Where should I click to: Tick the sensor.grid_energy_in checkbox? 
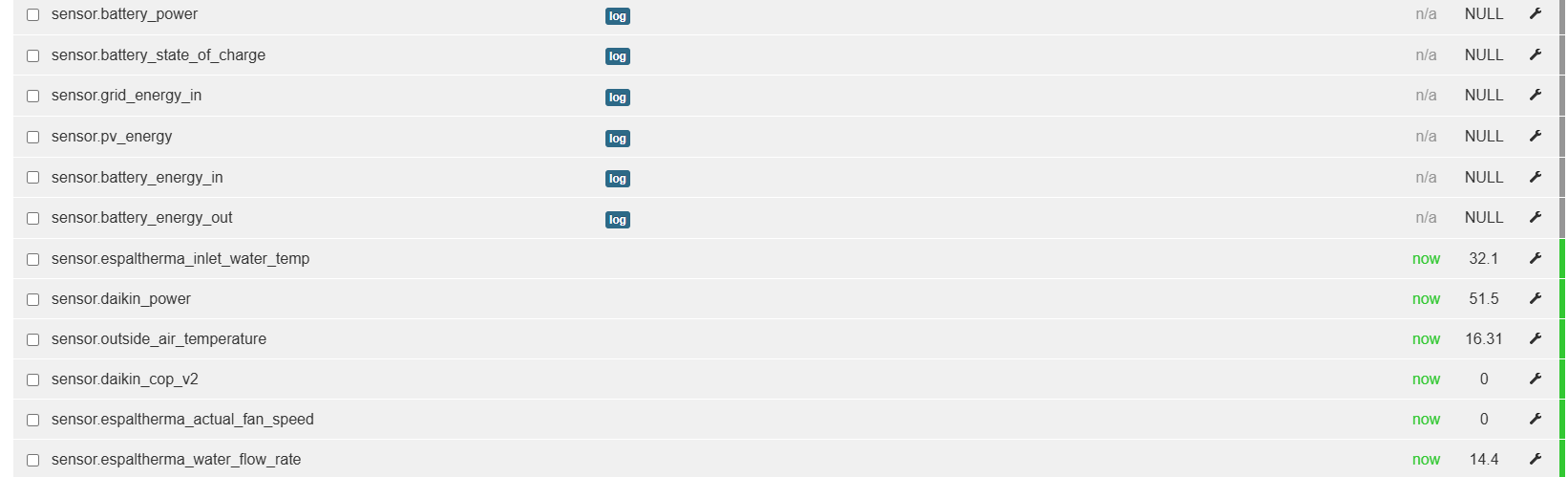(32, 97)
